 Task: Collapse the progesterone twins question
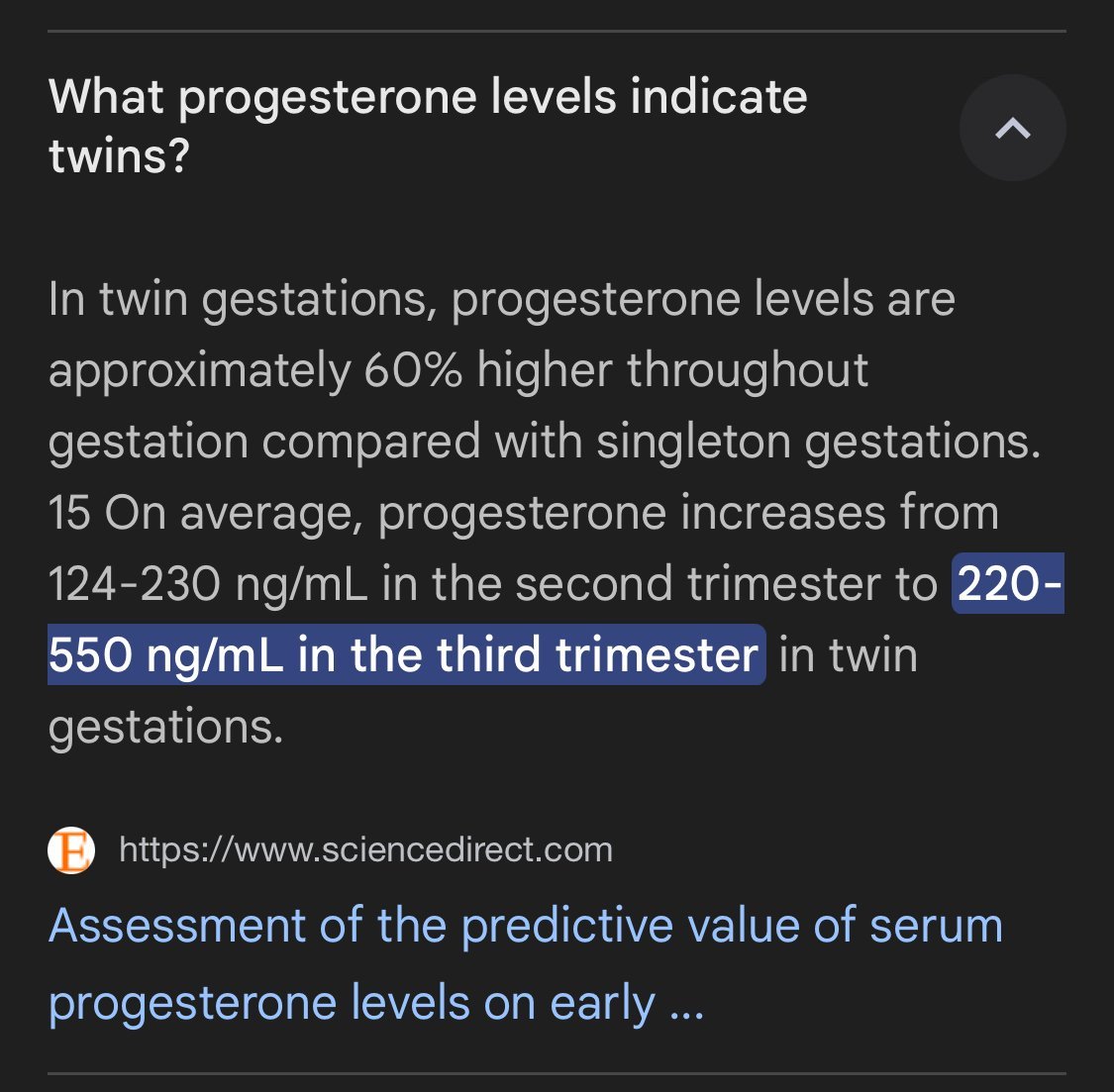pos(1012,128)
